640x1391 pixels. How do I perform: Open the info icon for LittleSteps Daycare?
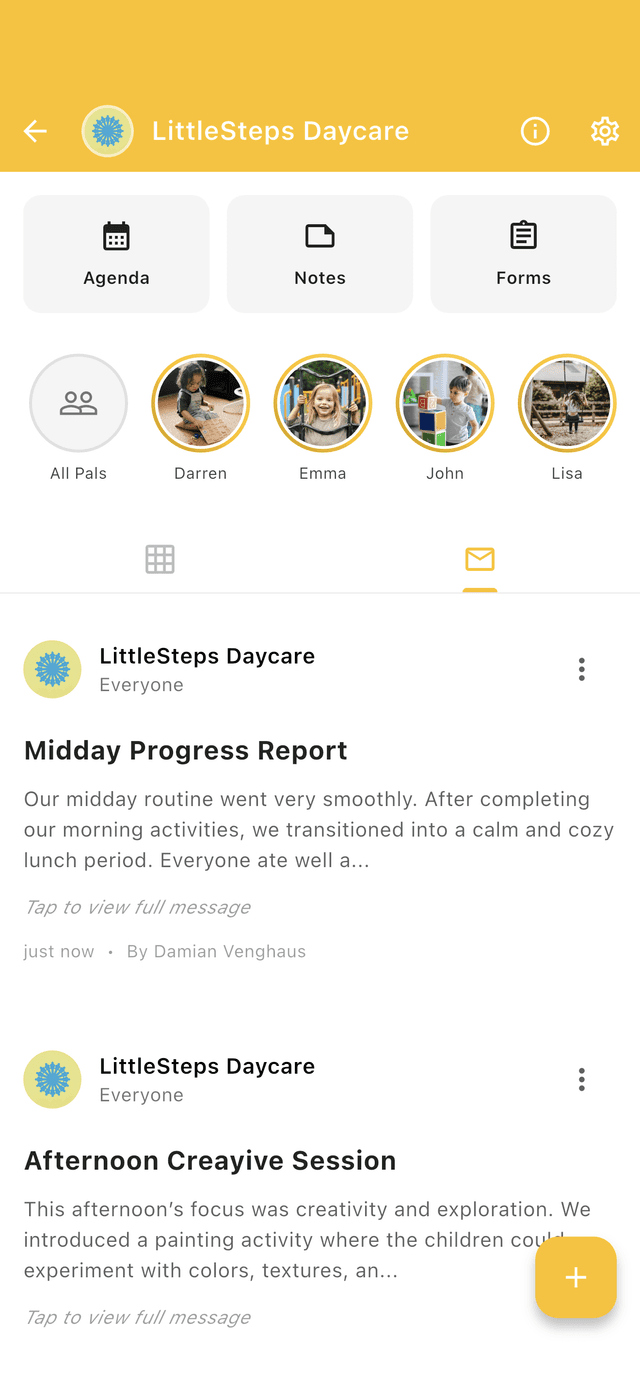point(535,131)
